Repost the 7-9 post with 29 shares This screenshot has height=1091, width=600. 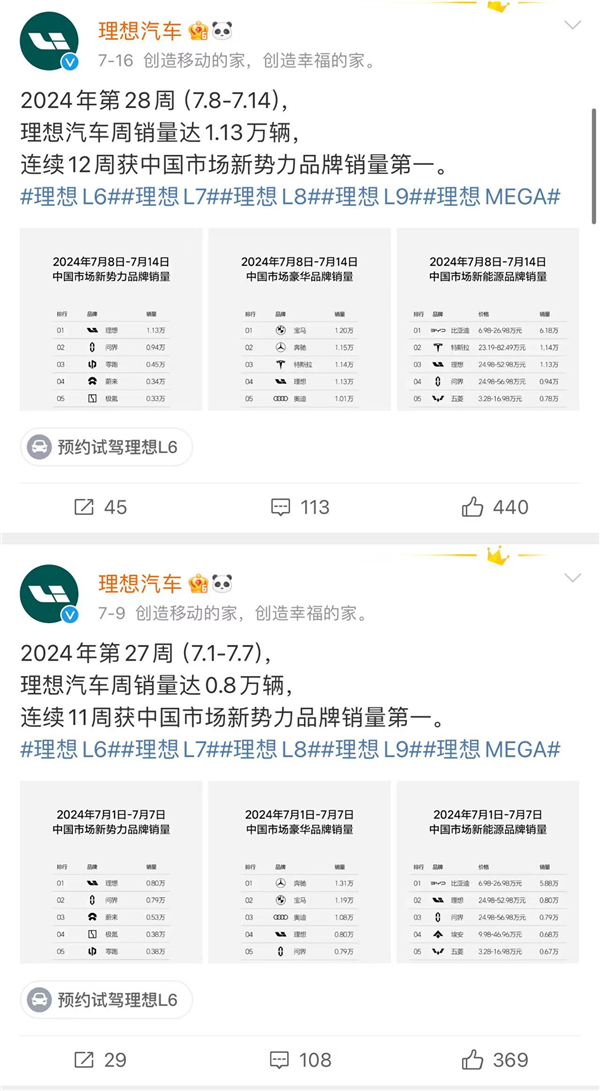tap(100, 1059)
